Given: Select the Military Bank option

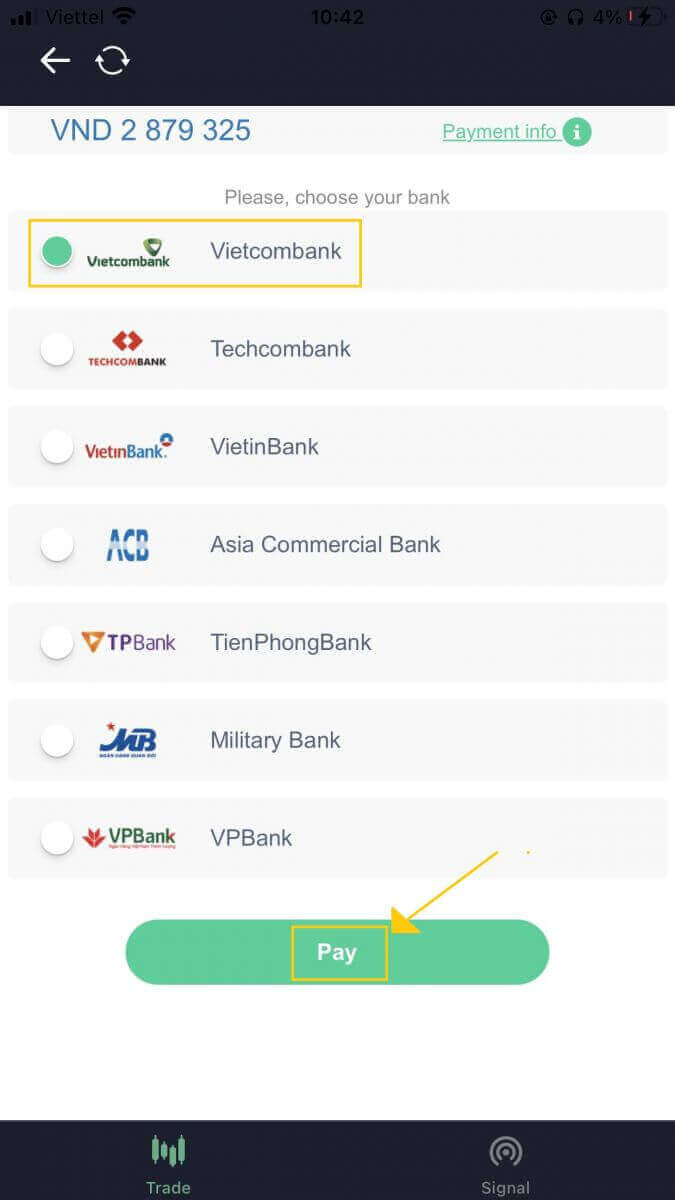Looking at the screenshot, I should 58,741.
